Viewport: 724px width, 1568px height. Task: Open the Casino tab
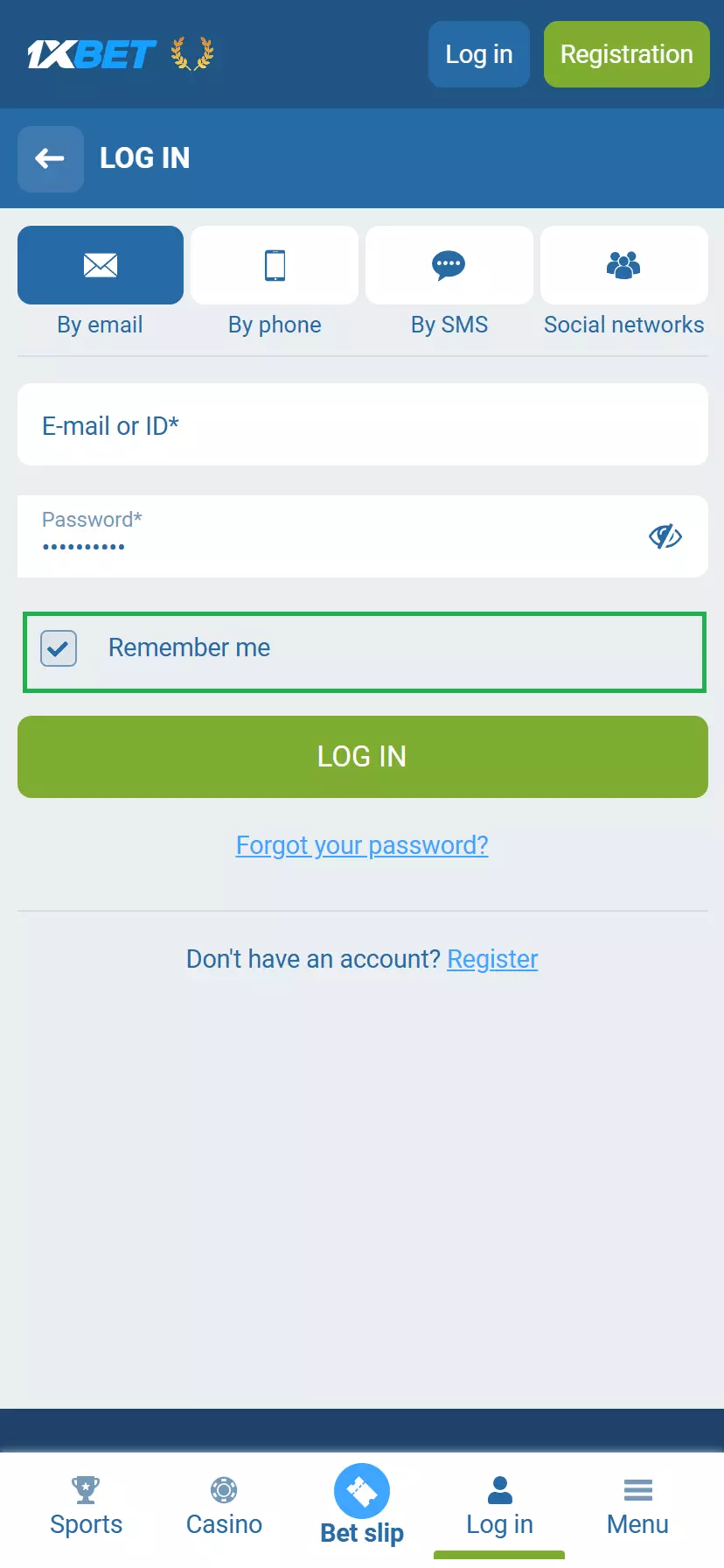224,1505
